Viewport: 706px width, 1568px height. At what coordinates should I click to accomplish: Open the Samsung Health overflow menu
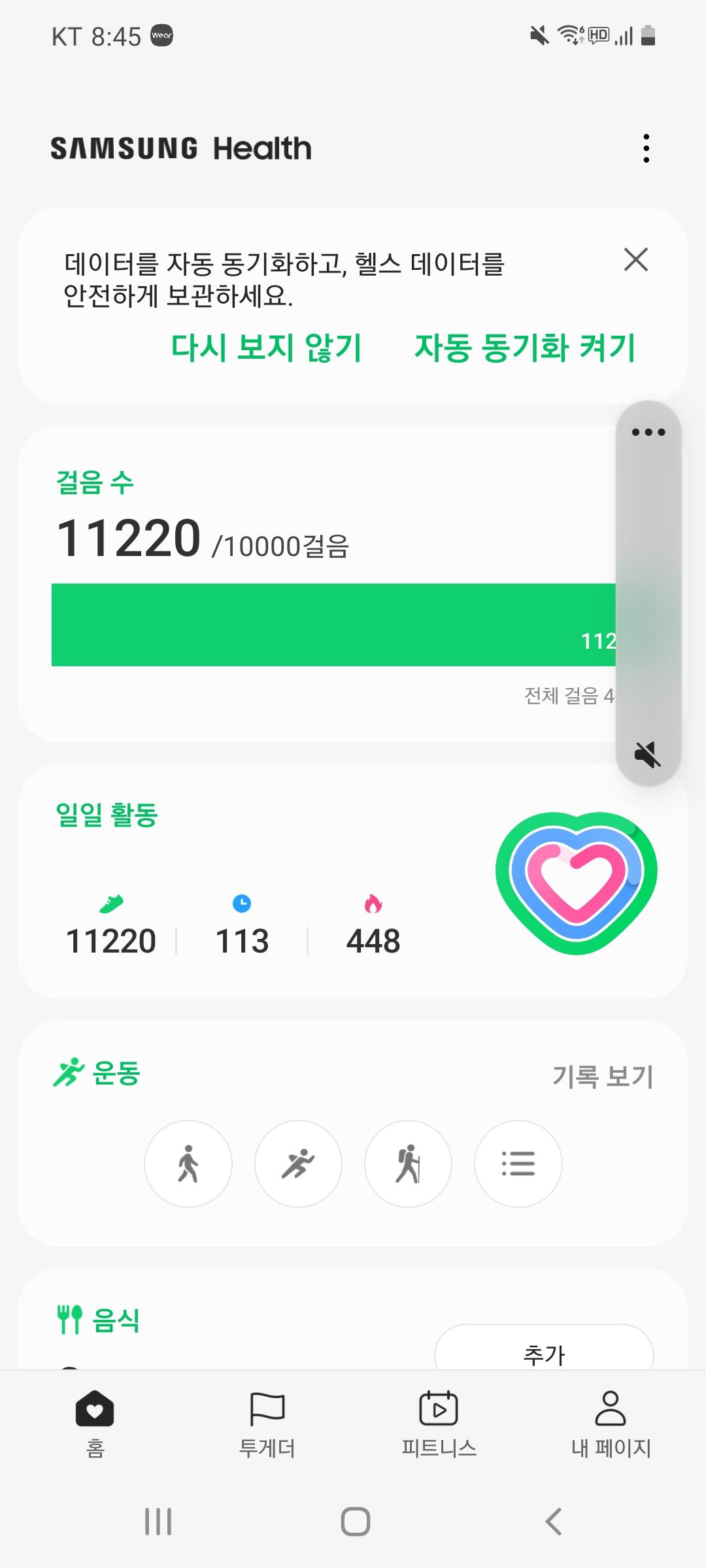(646, 148)
